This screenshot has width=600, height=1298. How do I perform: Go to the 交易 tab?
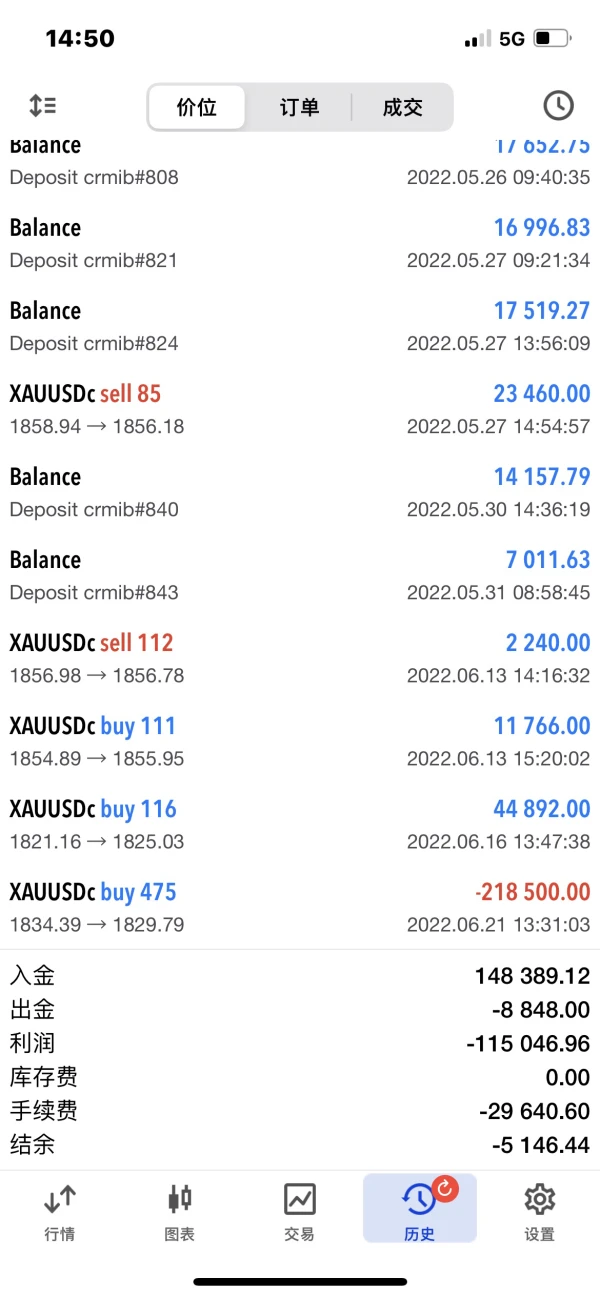point(300,1210)
